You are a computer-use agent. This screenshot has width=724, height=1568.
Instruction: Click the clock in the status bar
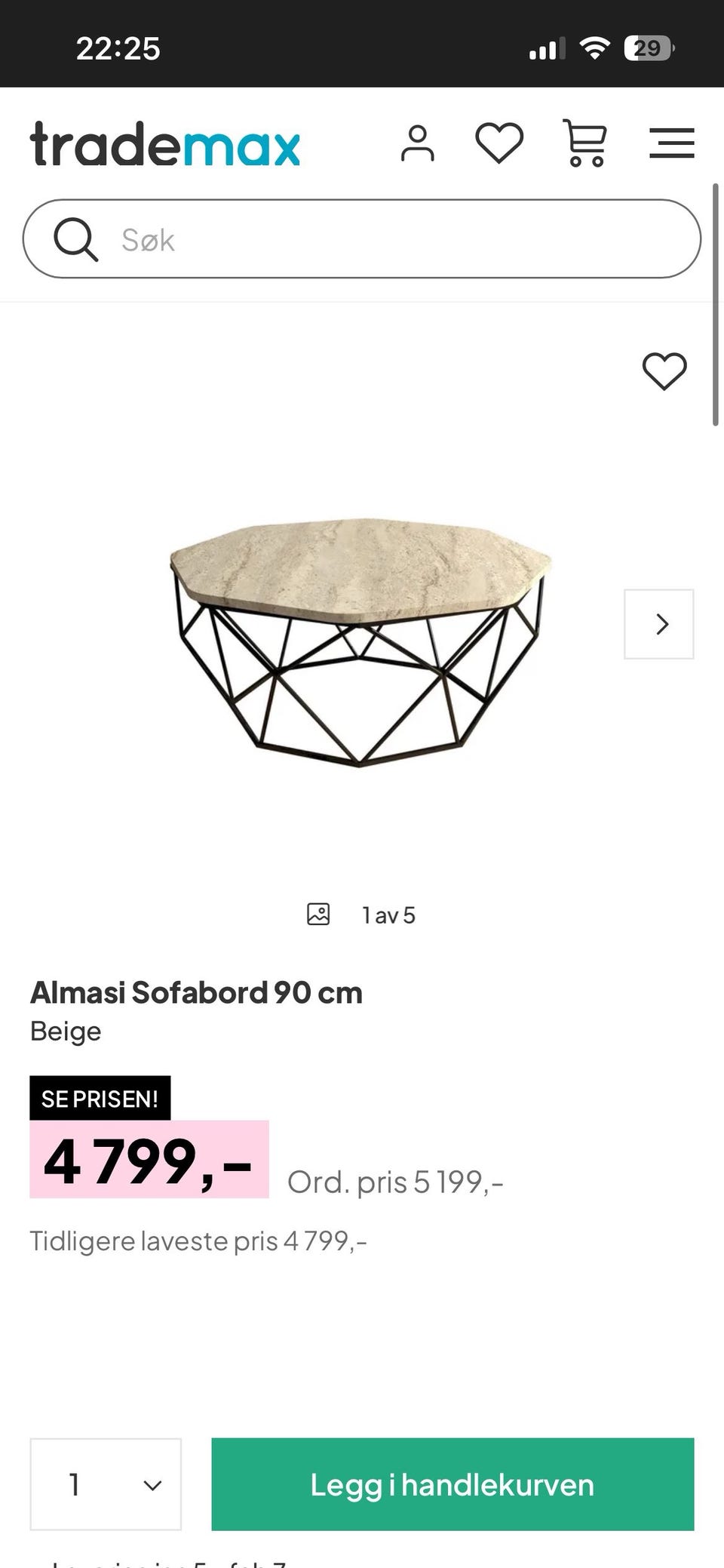tap(118, 48)
